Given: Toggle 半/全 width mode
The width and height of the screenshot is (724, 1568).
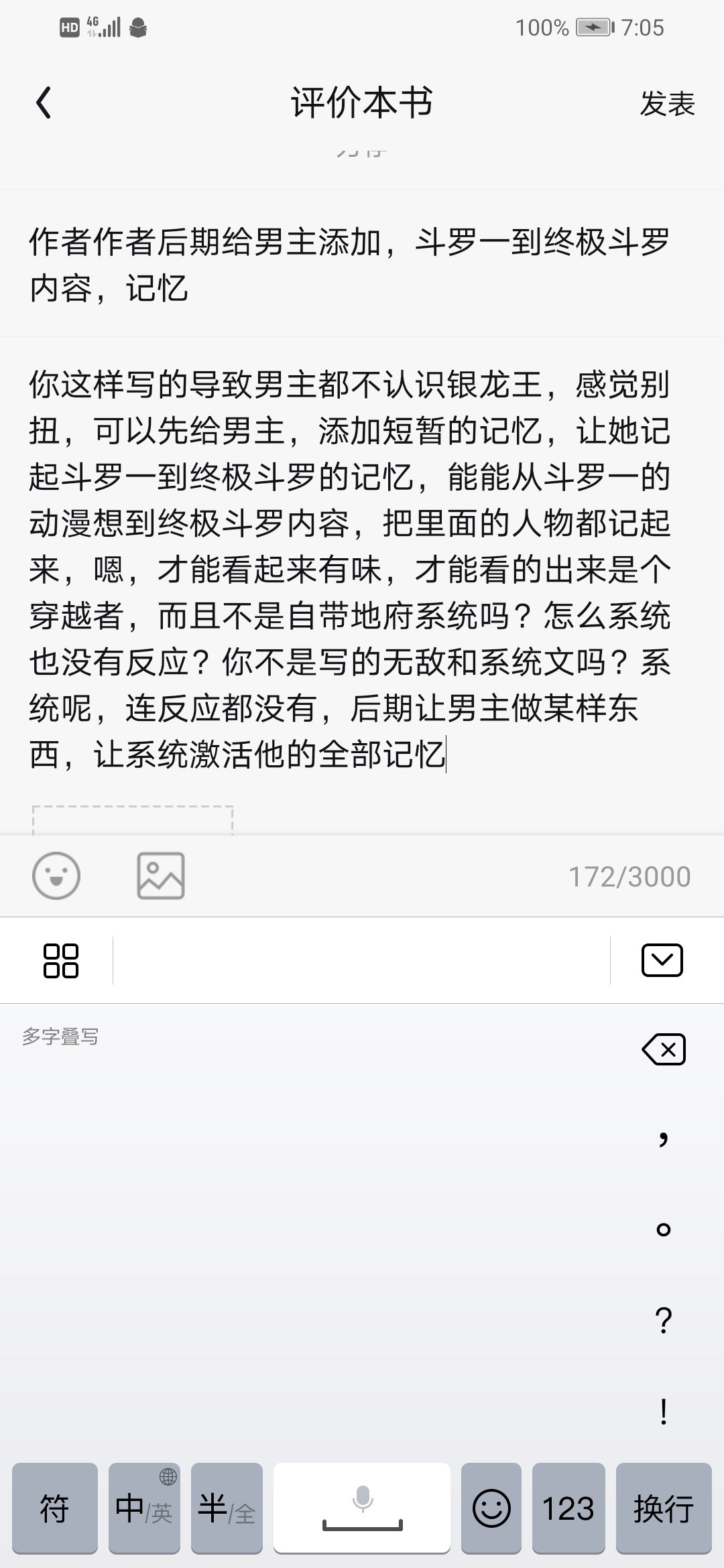Looking at the screenshot, I should pyautogui.click(x=227, y=1509).
